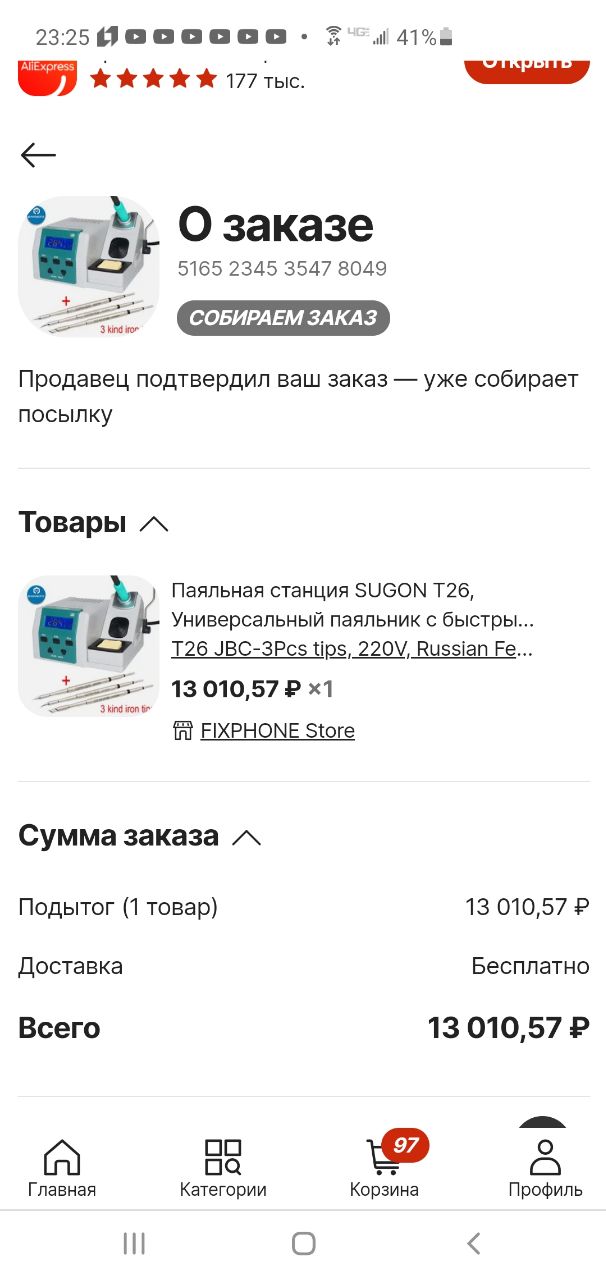Tap the Открыть button in the banner

(527, 64)
